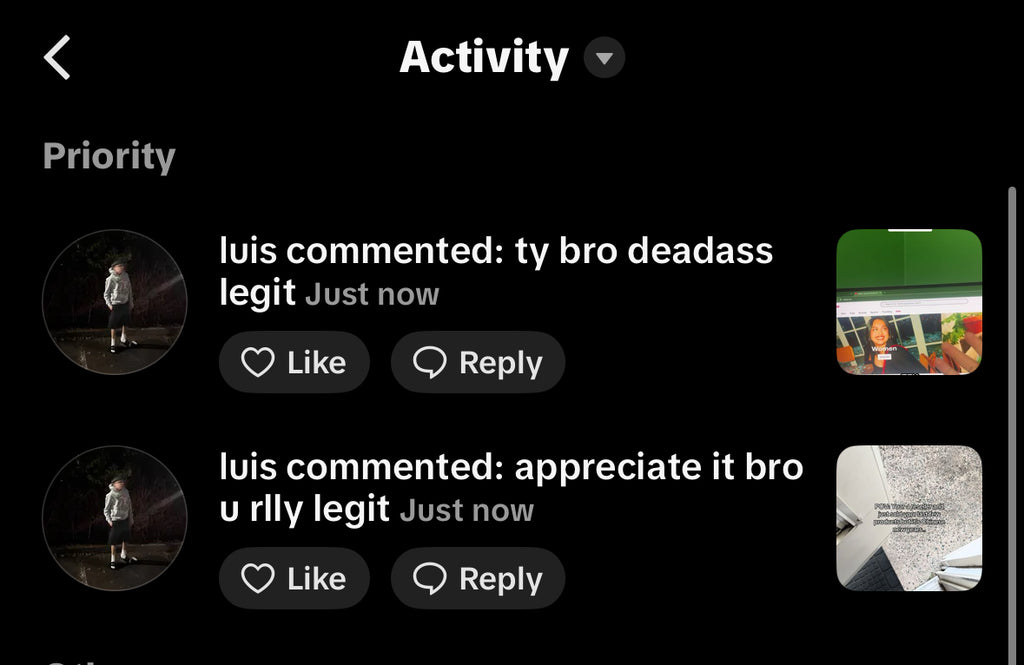This screenshot has height=665, width=1024.
Task: Reply to the "ty bro deadass legit" comment
Action: click(478, 362)
